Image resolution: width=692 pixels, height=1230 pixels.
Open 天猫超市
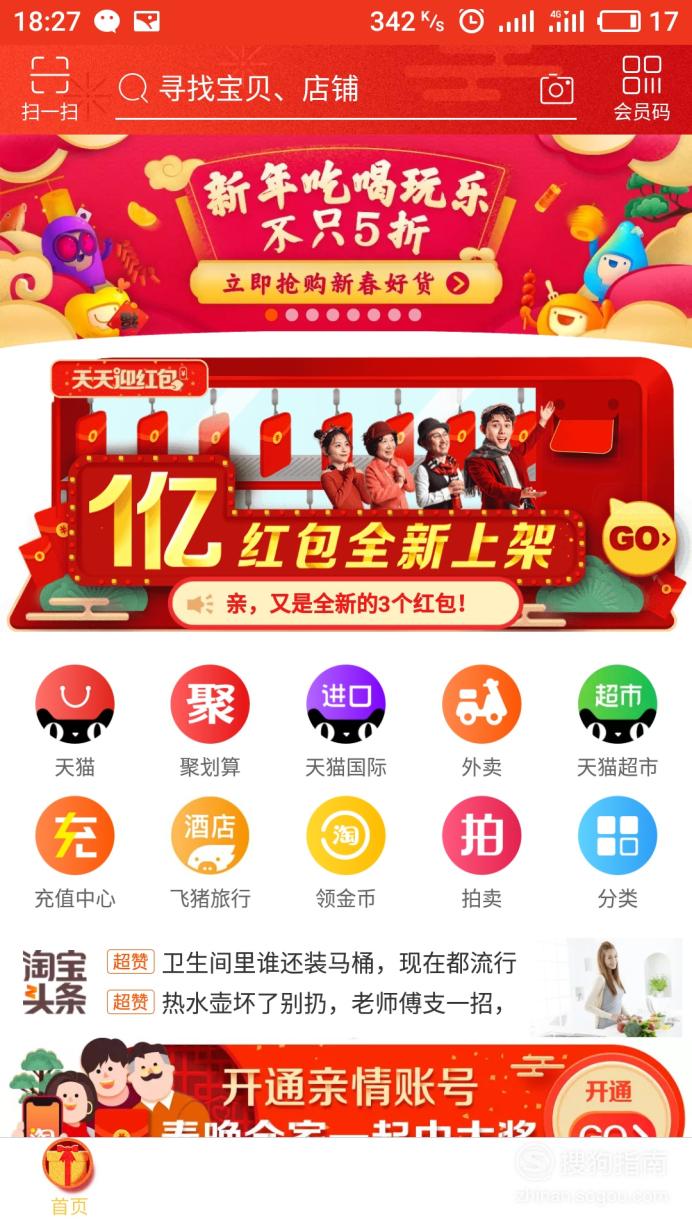click(x=617, y=722)
